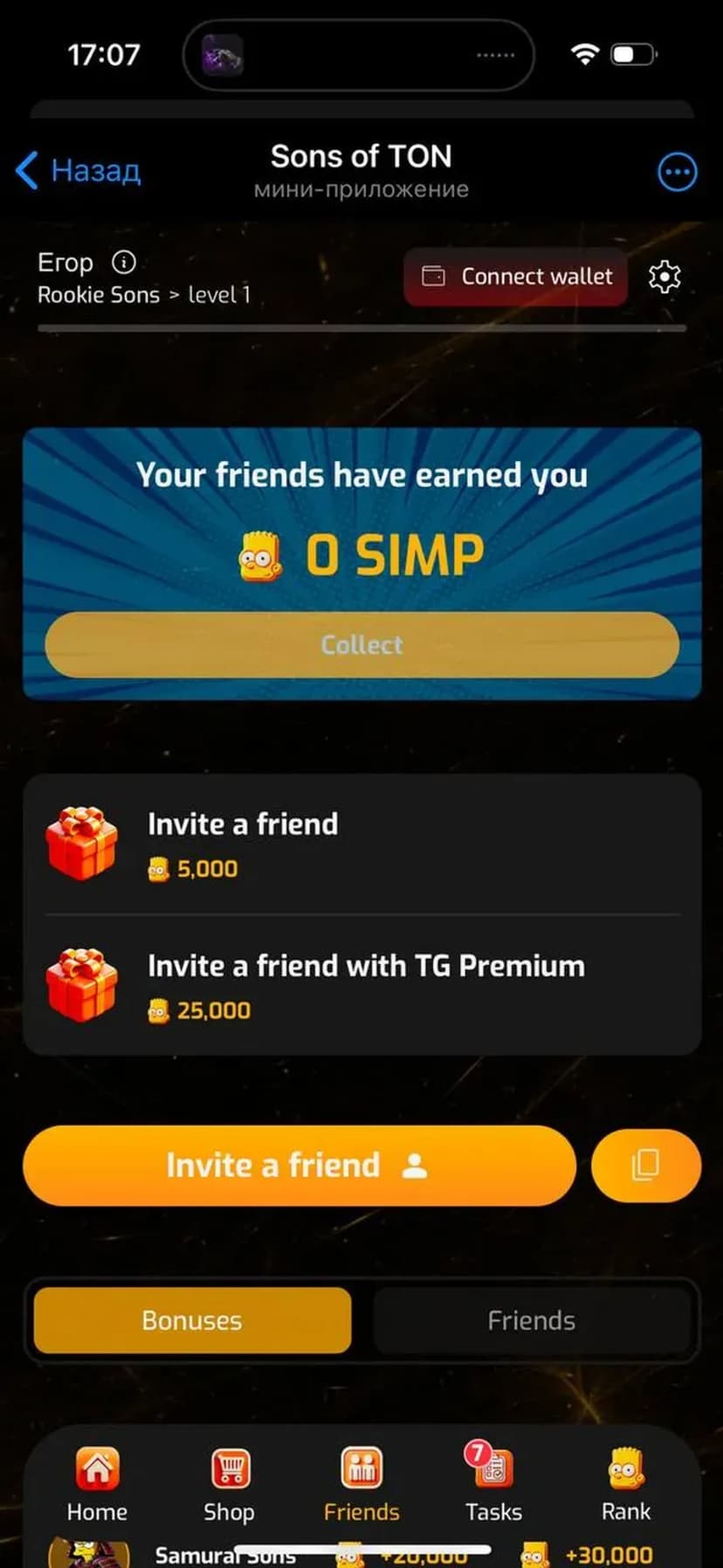Viewport: 723px width, 1568px height.
Task: Open the three-dot overflow menu
Action: [x=677, y=172]
